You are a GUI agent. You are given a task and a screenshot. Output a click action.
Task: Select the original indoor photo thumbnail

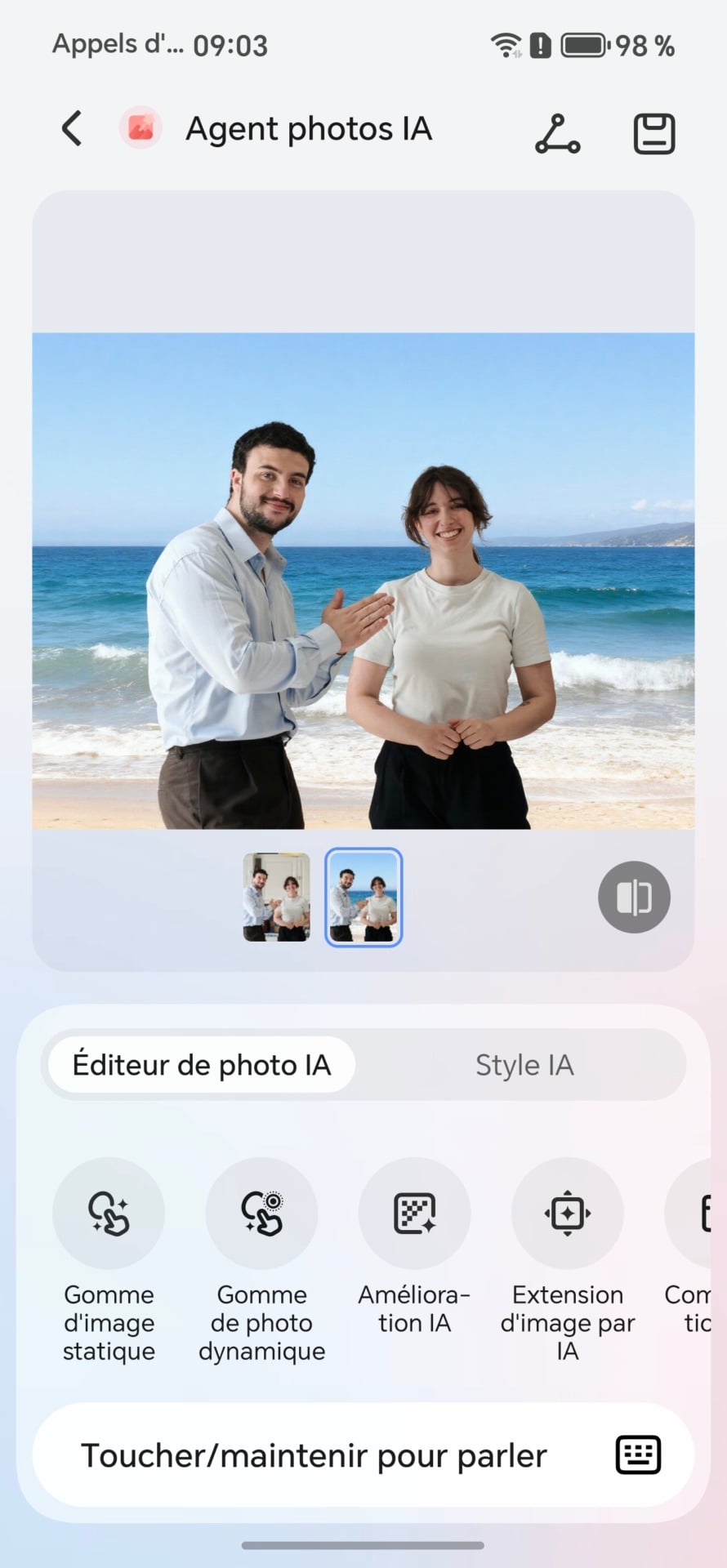point(277,897)
